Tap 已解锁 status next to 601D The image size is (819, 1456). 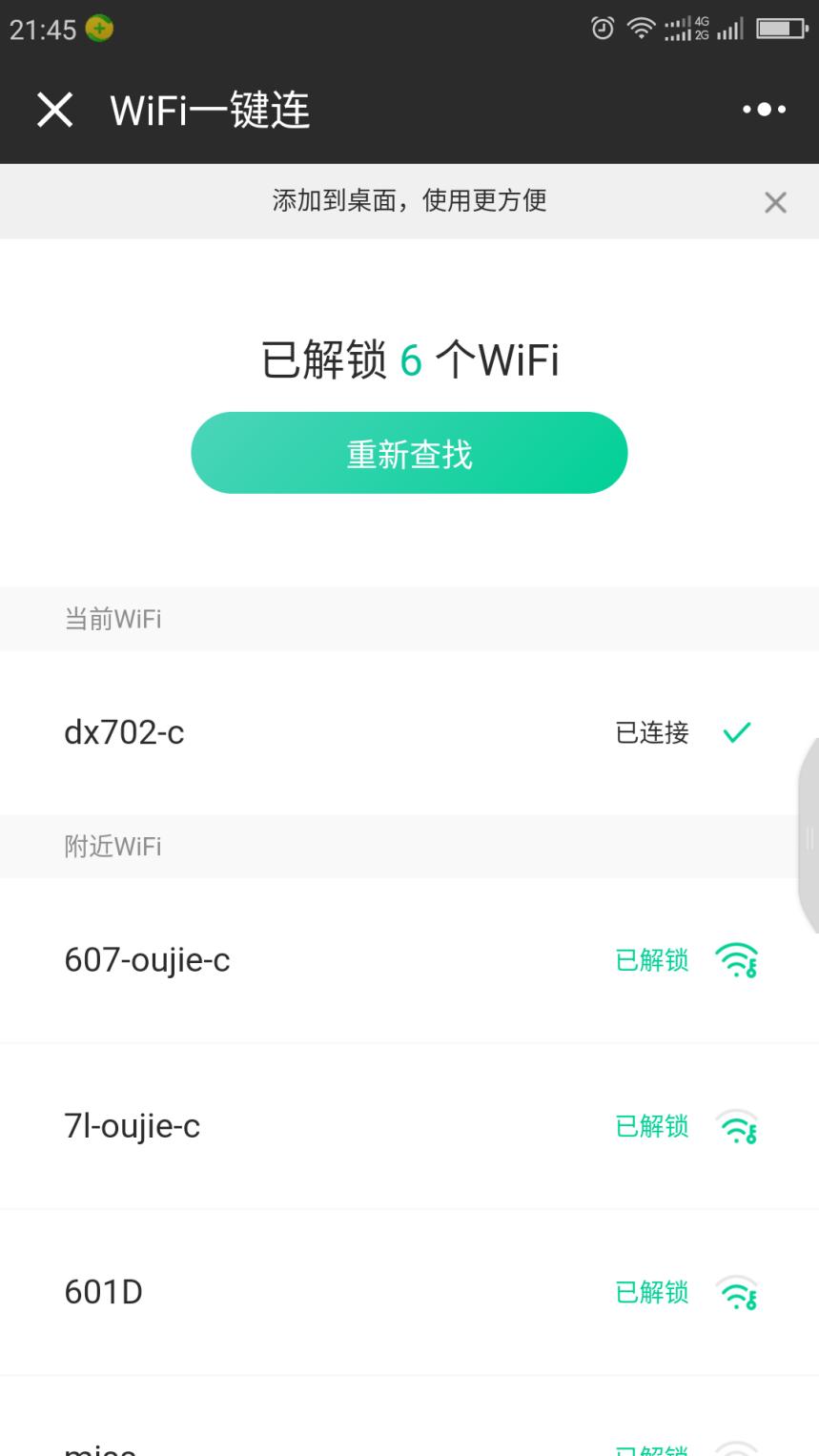pos(651,1294)
